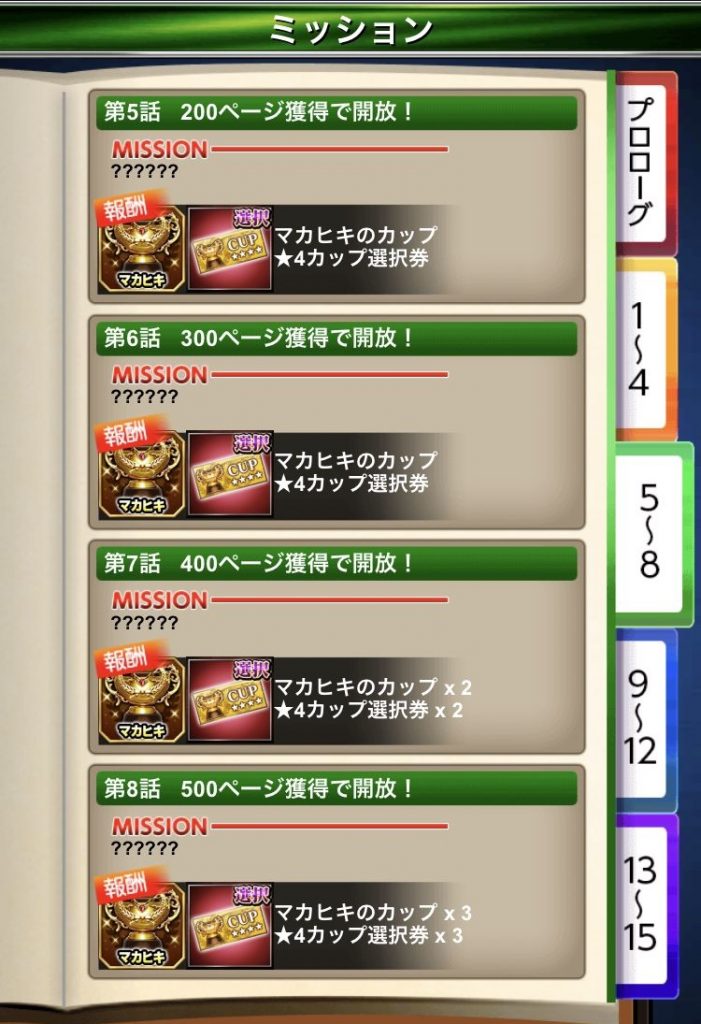701x1024 pixels.
Task: Open the 第8話 mission card
Action: [338, 872]
